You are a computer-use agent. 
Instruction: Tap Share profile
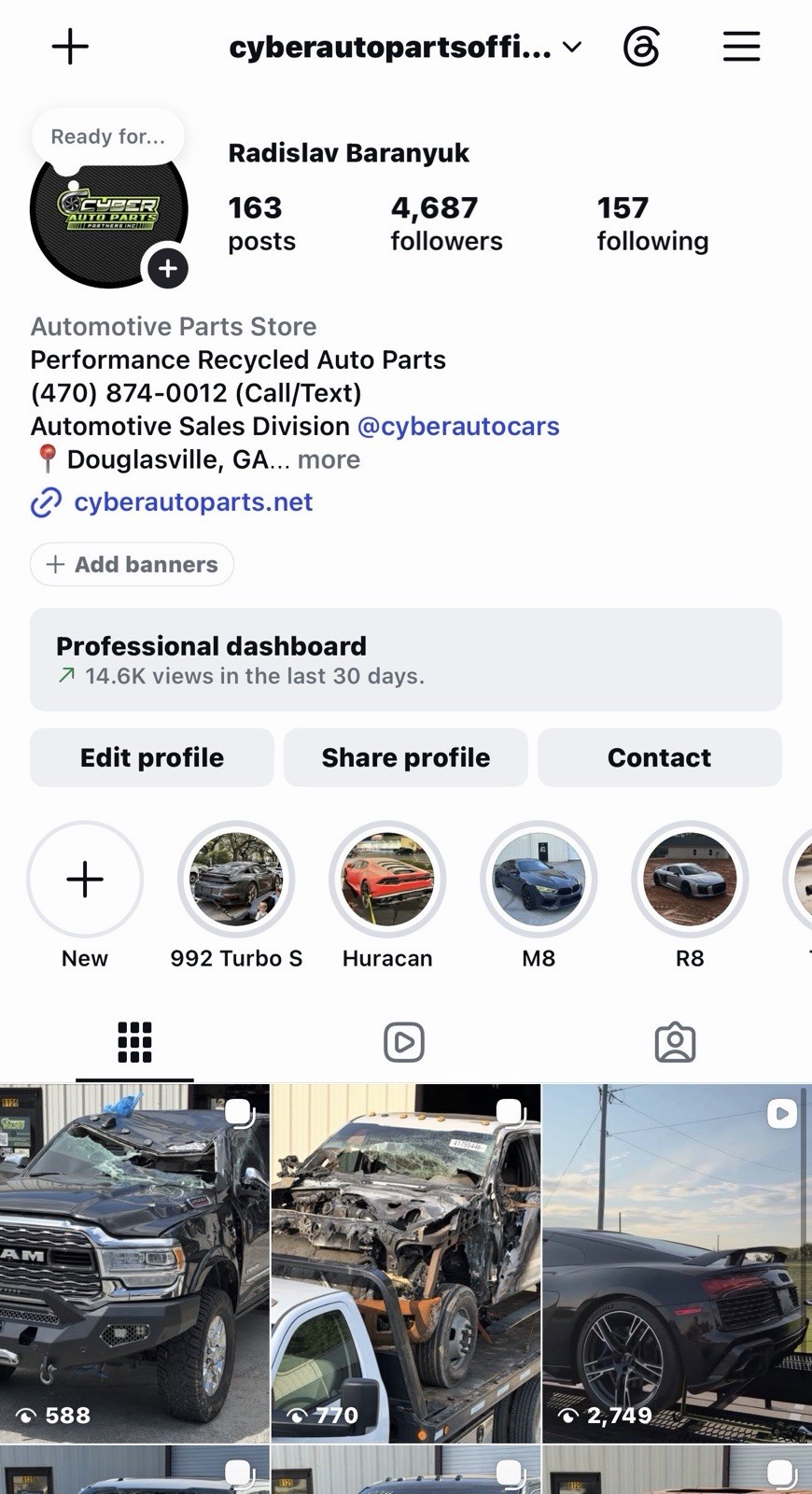click(x=406, y=757)
